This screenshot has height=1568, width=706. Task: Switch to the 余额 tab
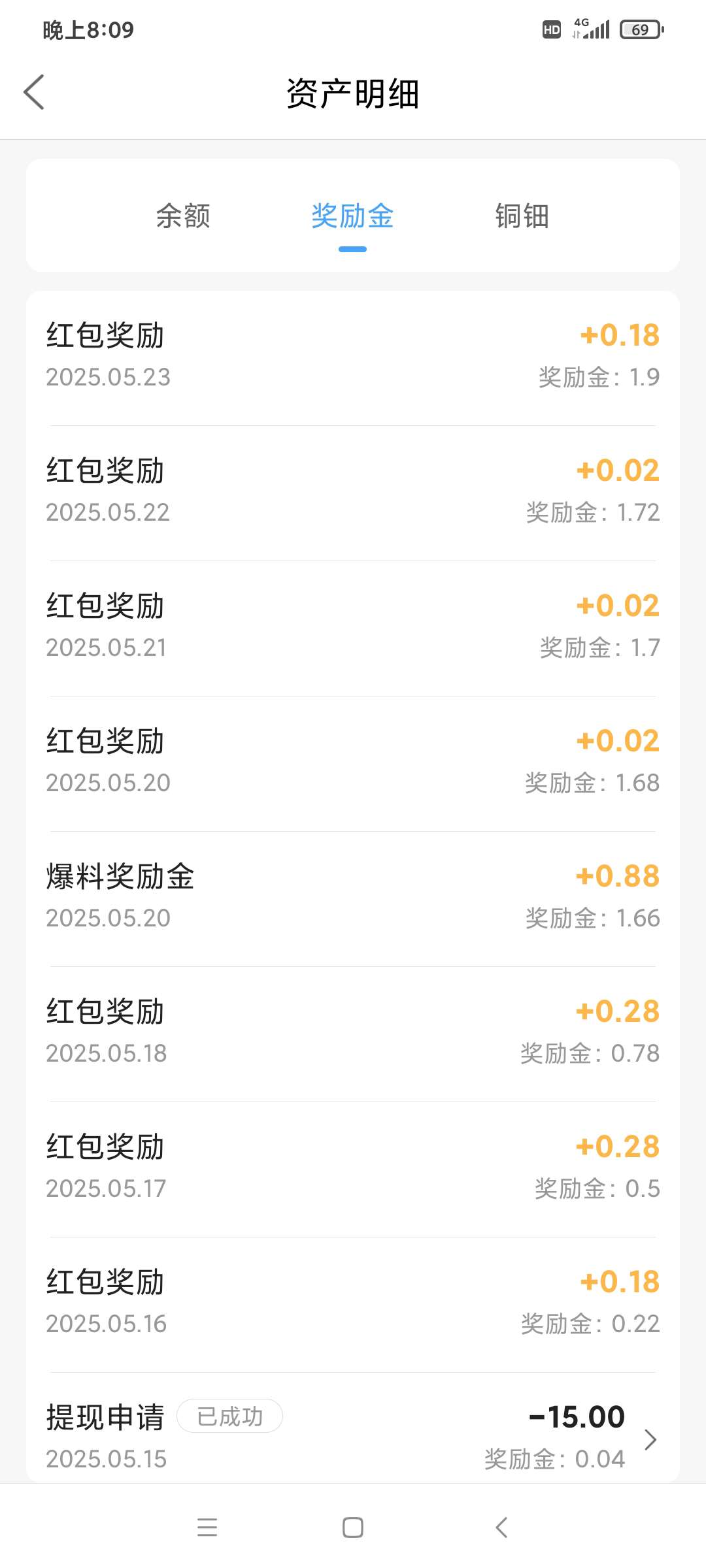click(x=183, y=216)
